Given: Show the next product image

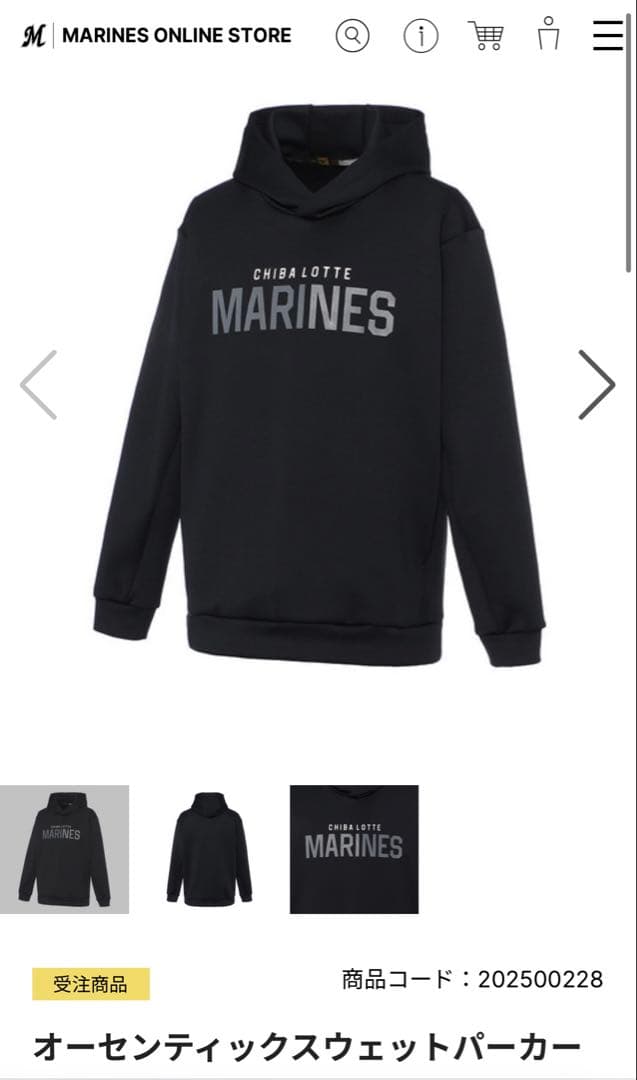Looking at the screenshot, I should coord(596,385).
